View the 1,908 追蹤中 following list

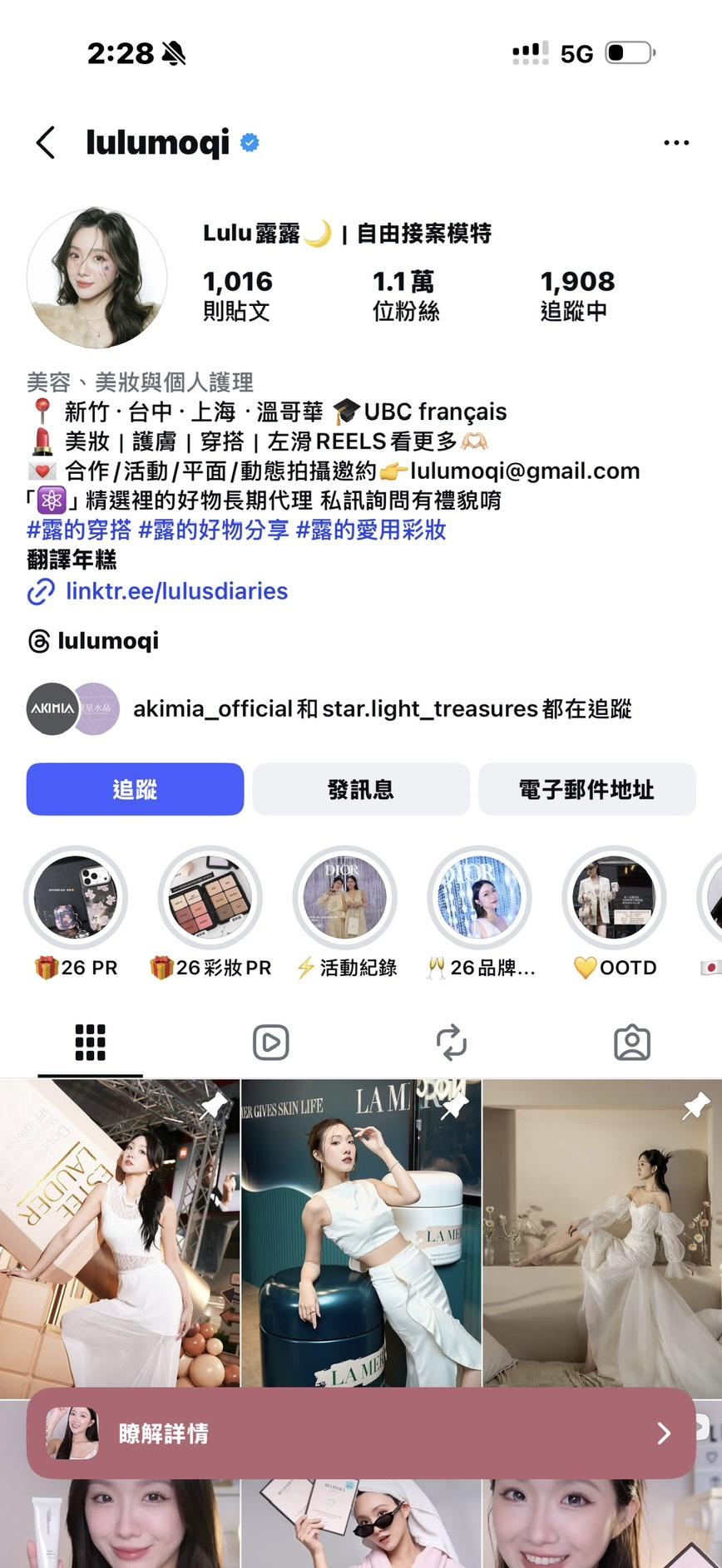(576, 295)
